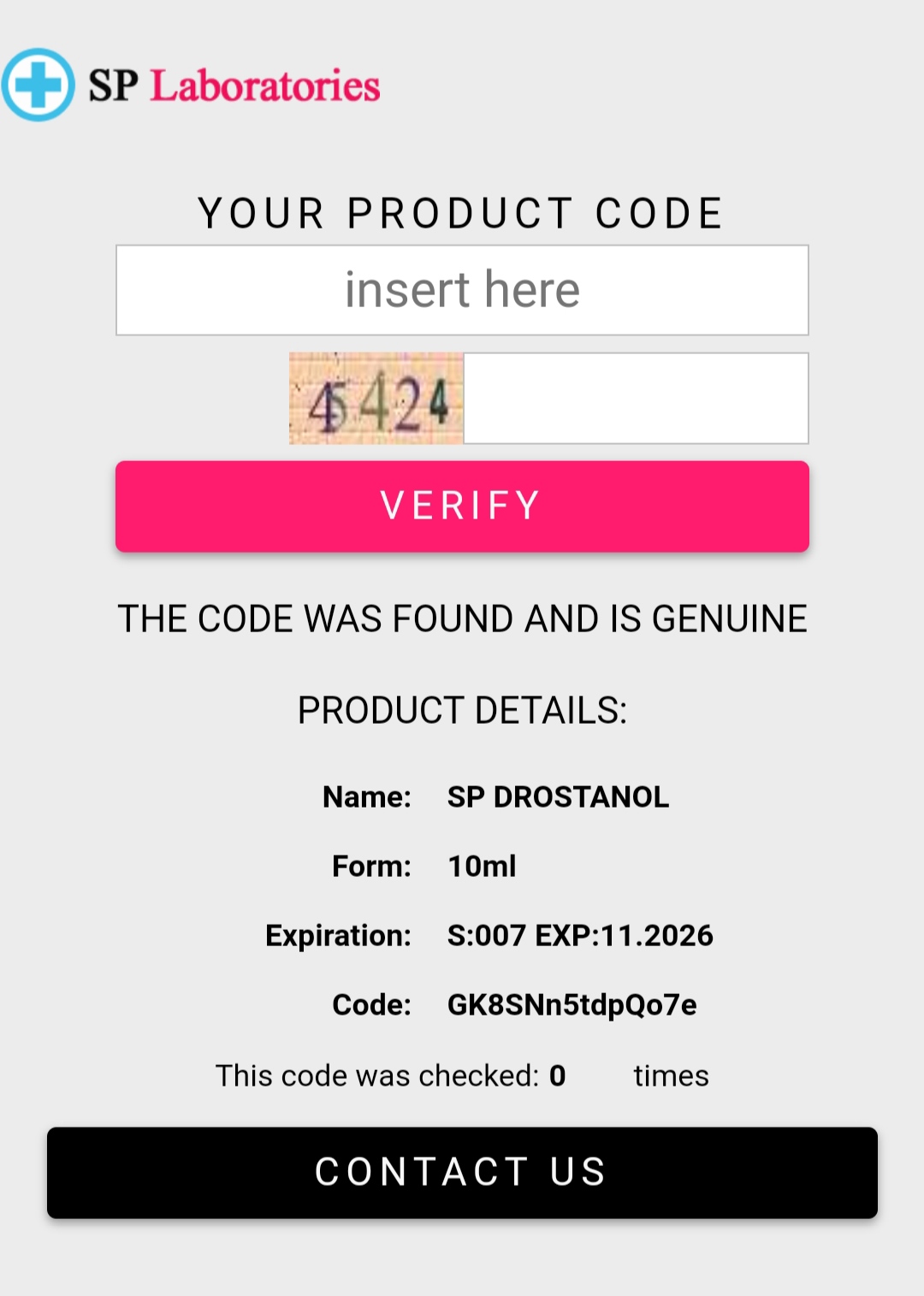Click the Code label
This screenshot has width=924, height=1296.
point(372,1006)
